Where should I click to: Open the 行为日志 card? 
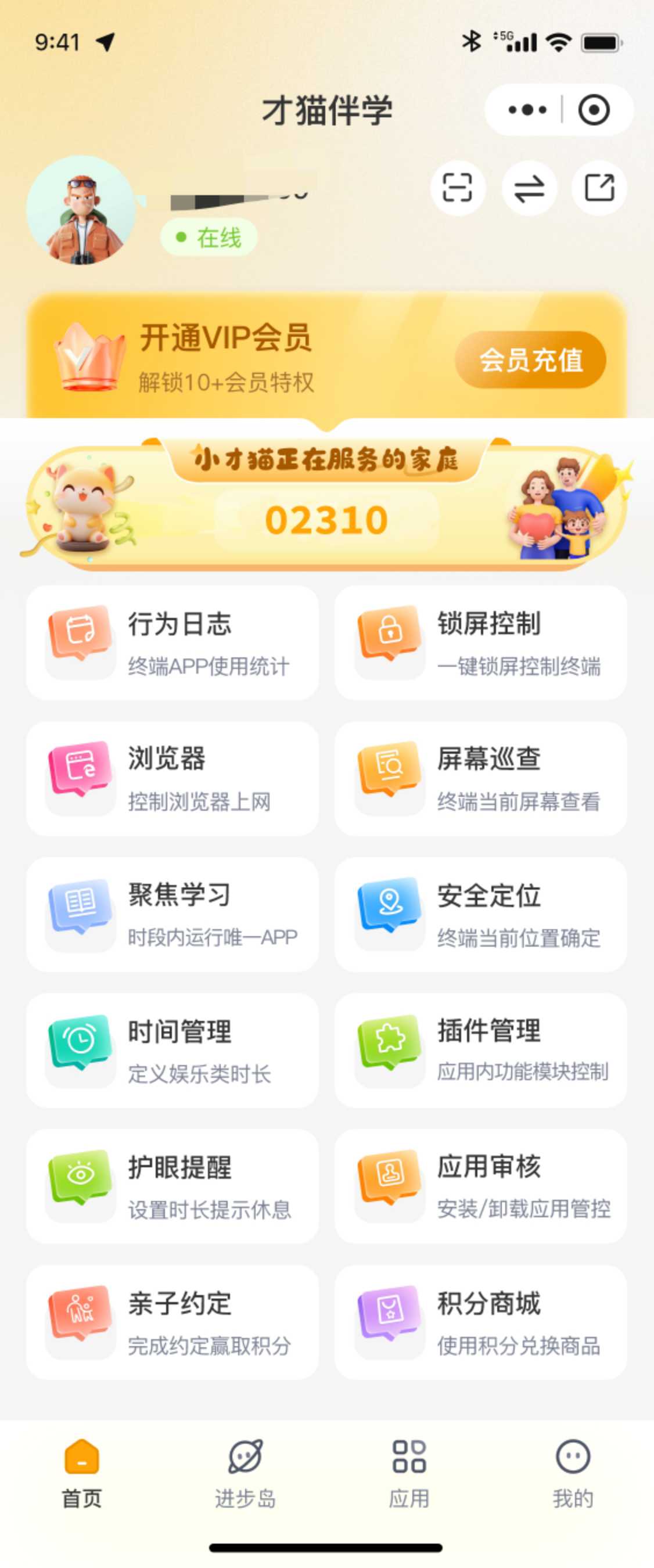[x=173, y=643]
